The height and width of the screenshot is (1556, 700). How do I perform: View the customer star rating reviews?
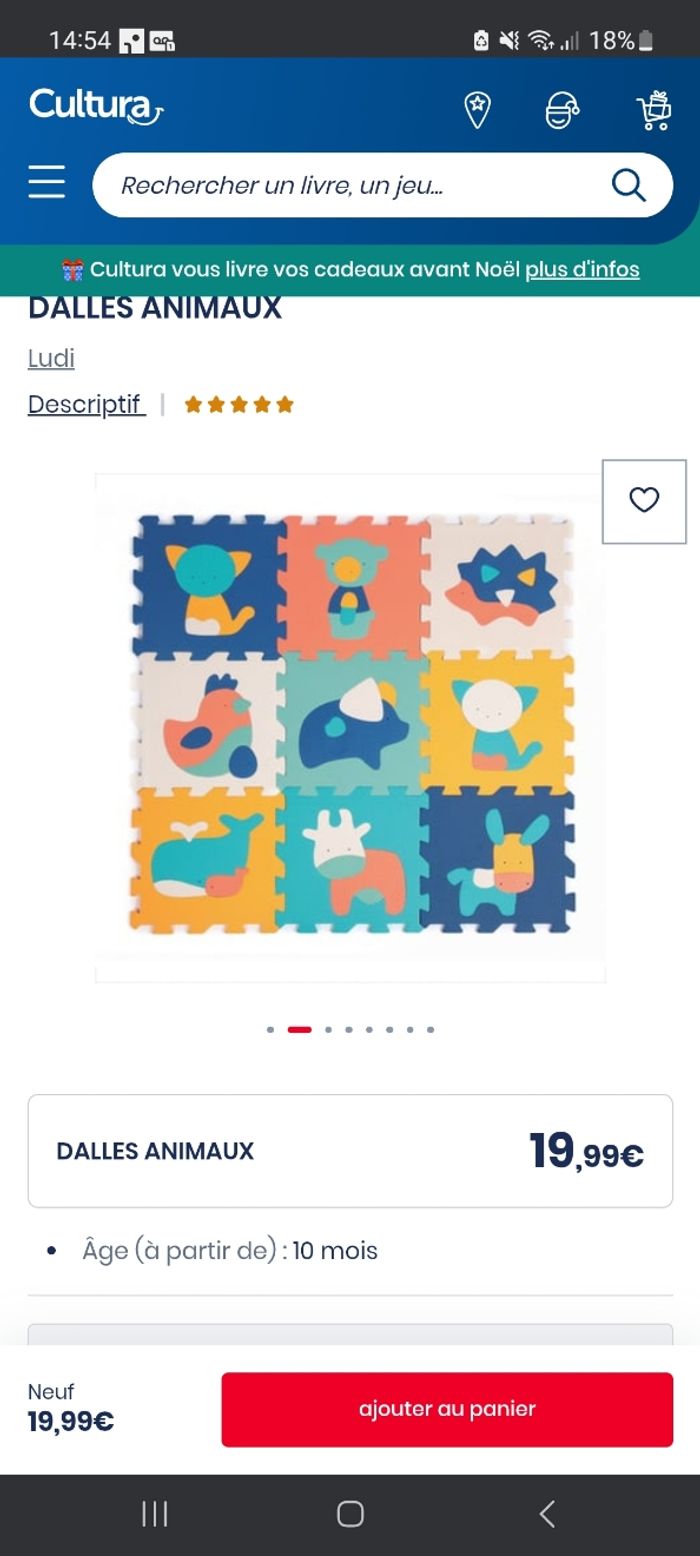pos(239,405)
